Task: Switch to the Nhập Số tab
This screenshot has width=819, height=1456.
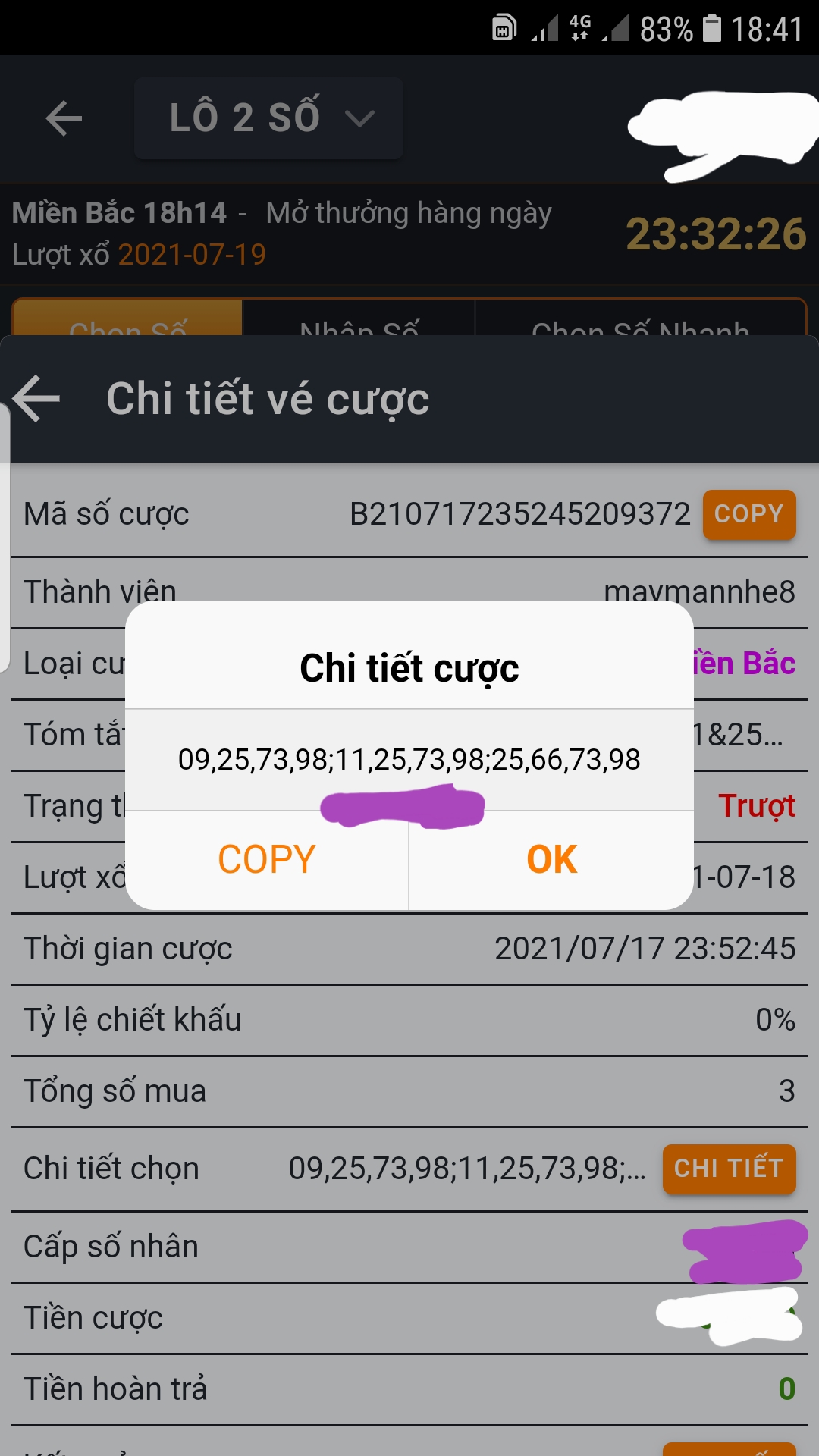Action: (x=359, y=318)
